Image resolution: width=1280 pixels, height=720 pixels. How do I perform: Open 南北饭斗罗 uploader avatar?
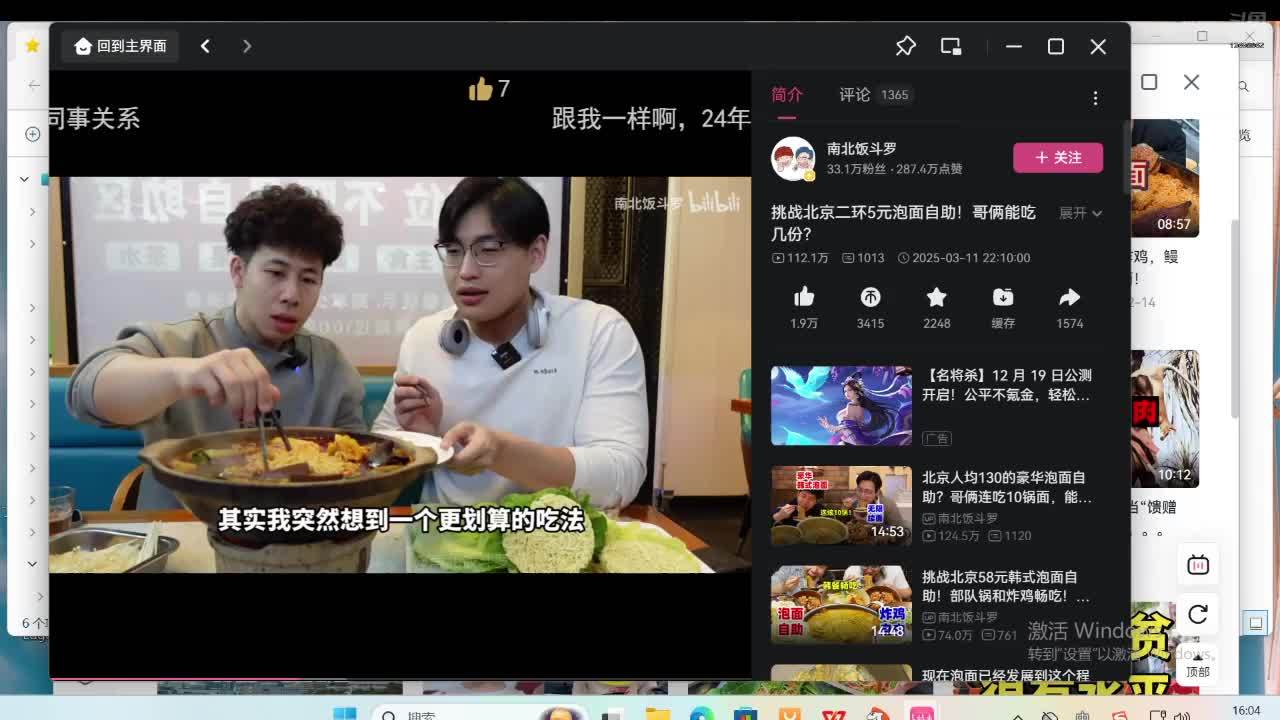(793, 158)
